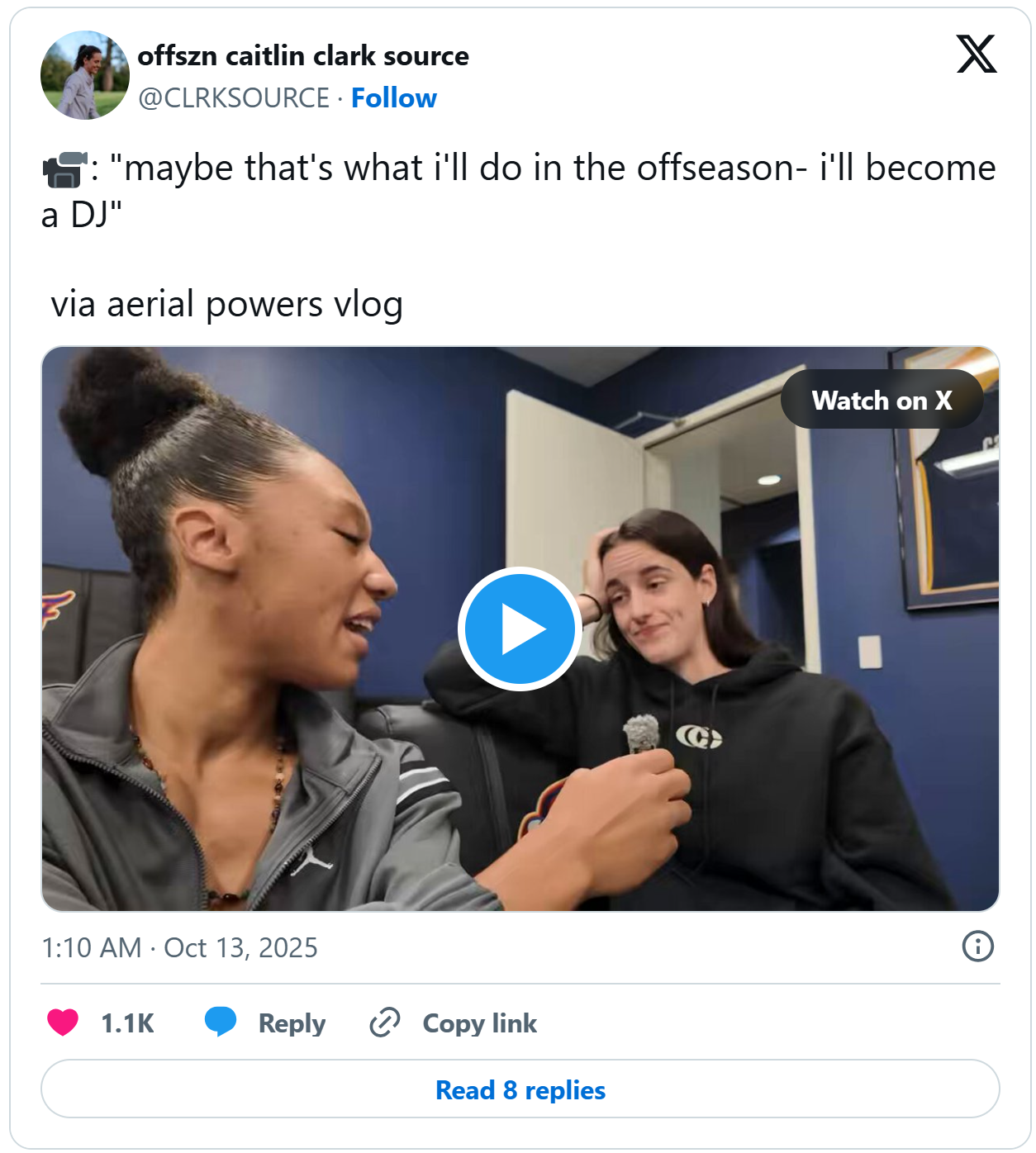This screenshot has height=1153, width=1036.
Task: Follow the @CLRKSOURCE account
Action: [x=393, y=98]
